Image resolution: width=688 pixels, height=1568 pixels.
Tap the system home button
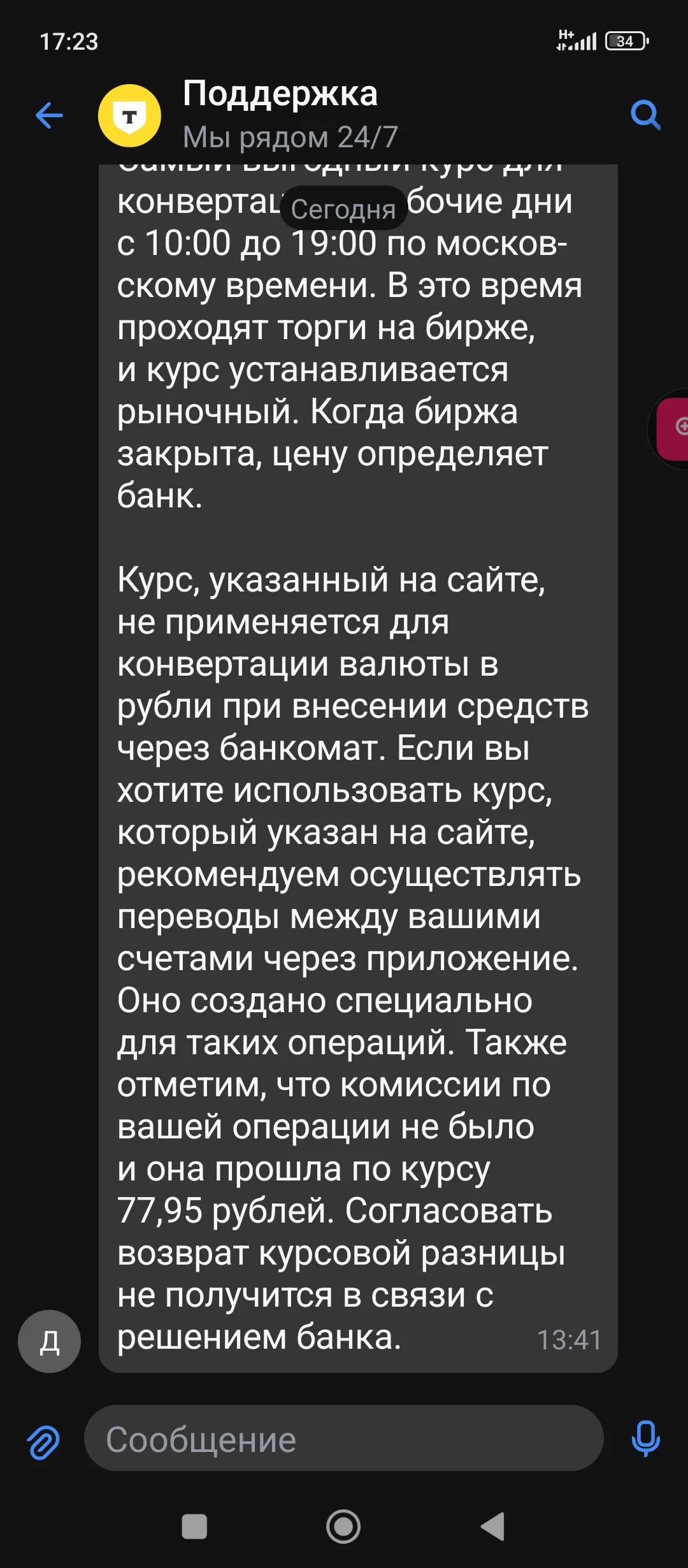[343, 1527]
